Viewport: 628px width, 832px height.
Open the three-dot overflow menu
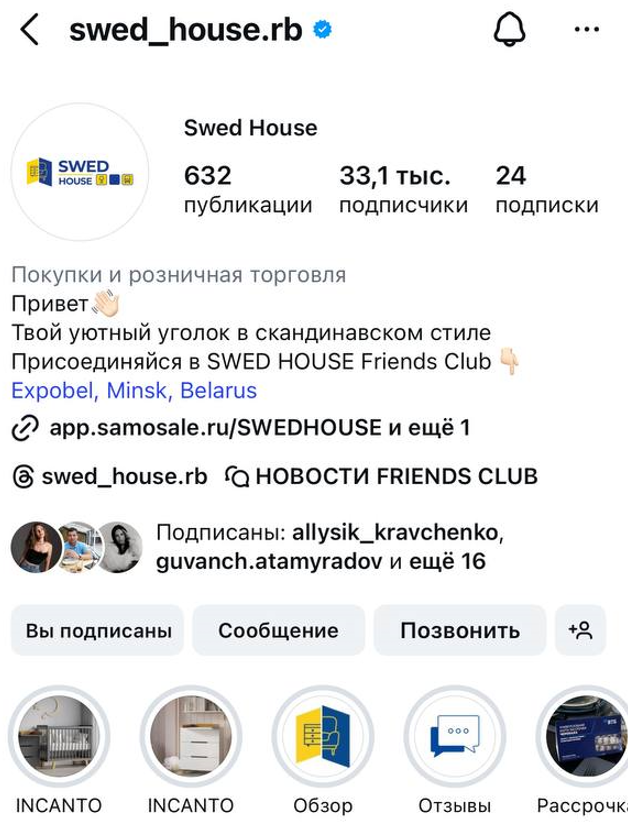587,30
